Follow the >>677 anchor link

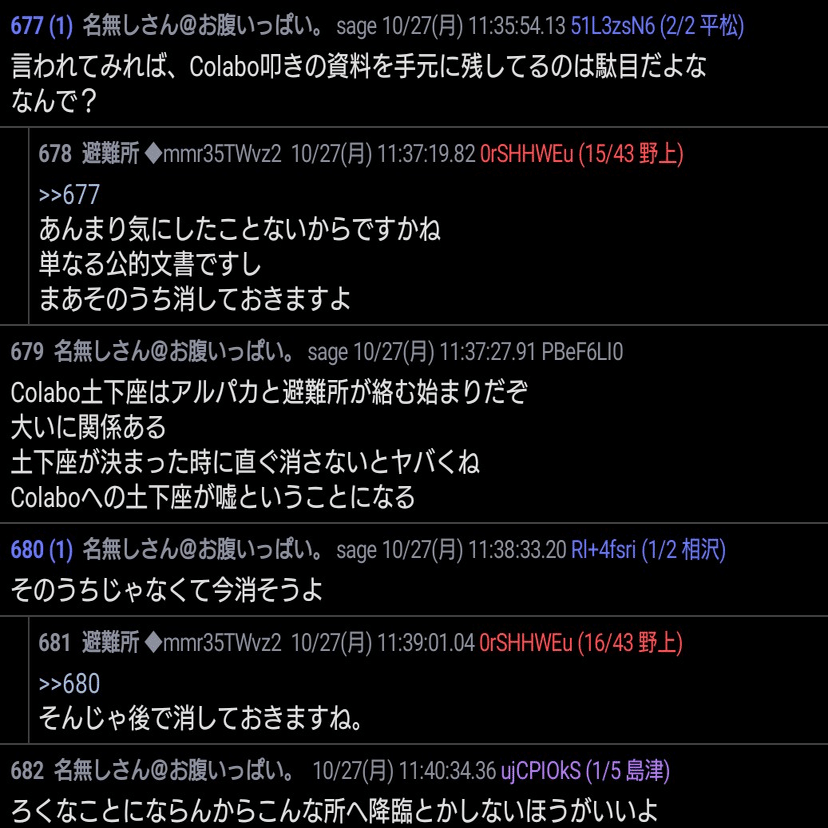point(69,195)
